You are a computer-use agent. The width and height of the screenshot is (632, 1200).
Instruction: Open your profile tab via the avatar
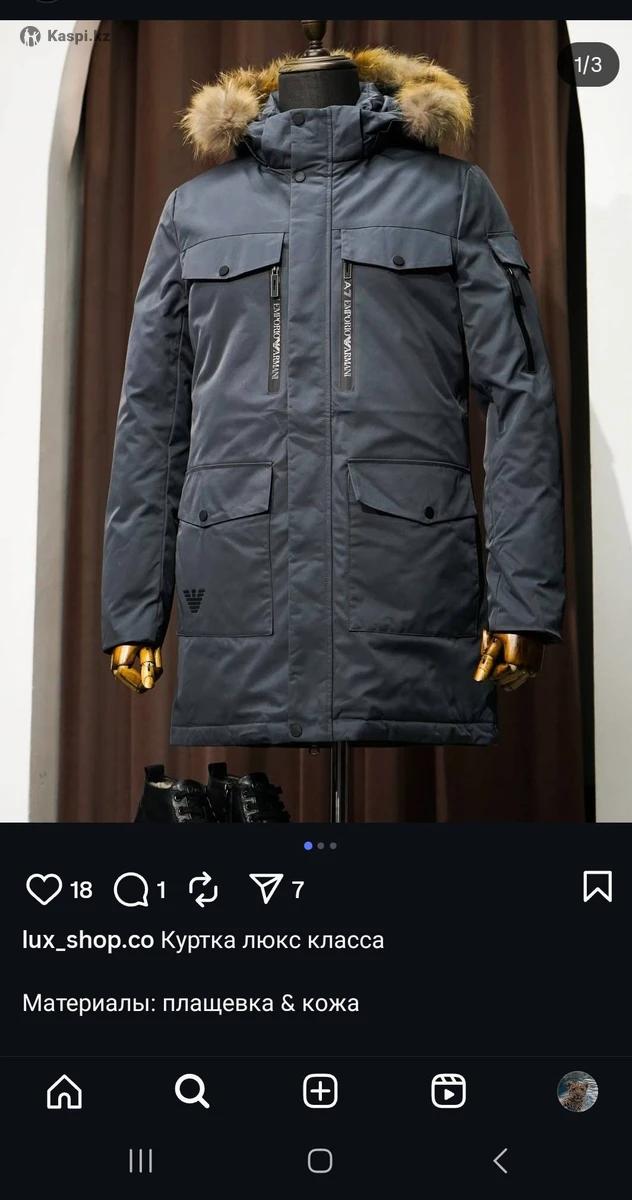tap(577, 1092)
